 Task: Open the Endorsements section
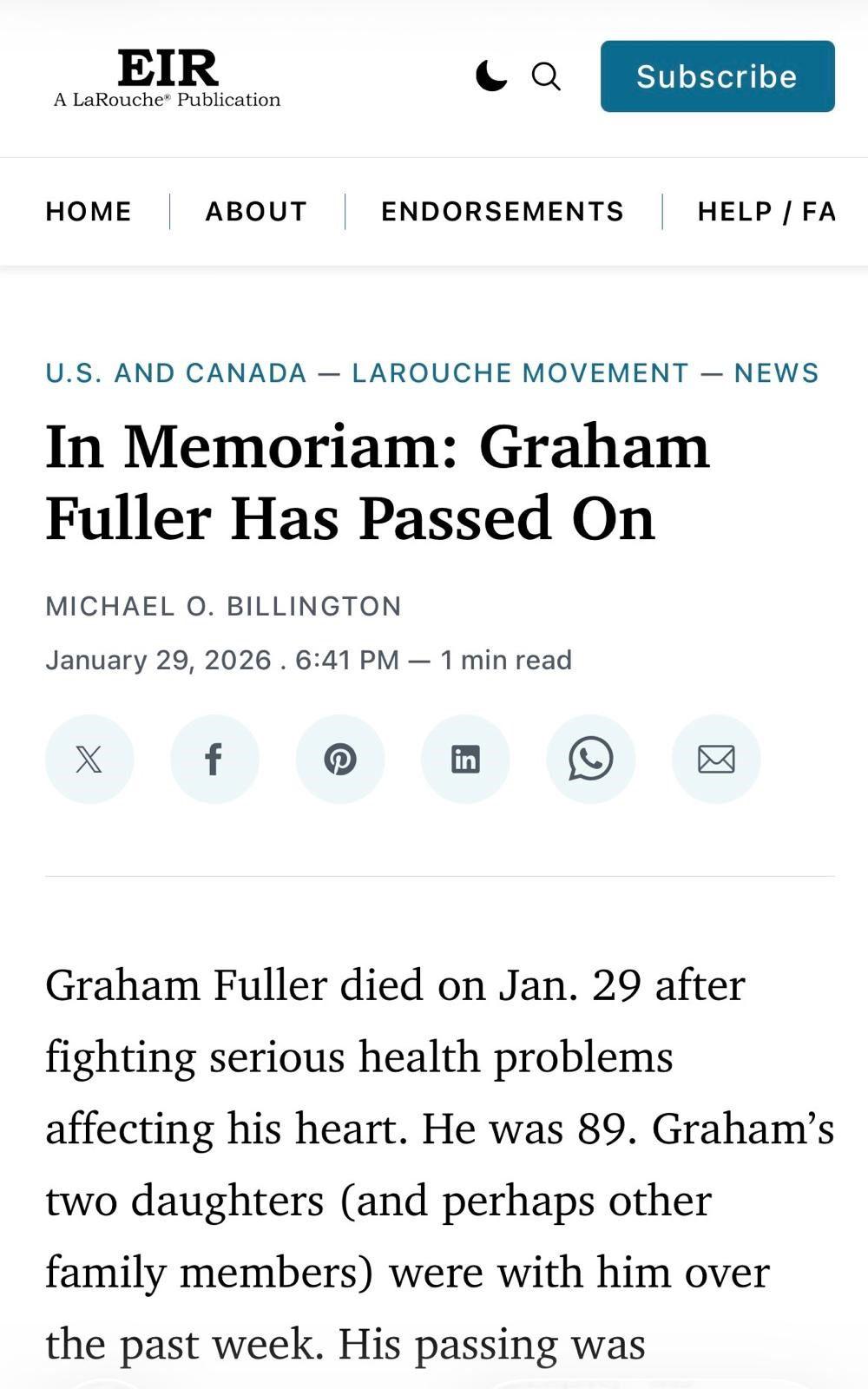coord(502,211)
